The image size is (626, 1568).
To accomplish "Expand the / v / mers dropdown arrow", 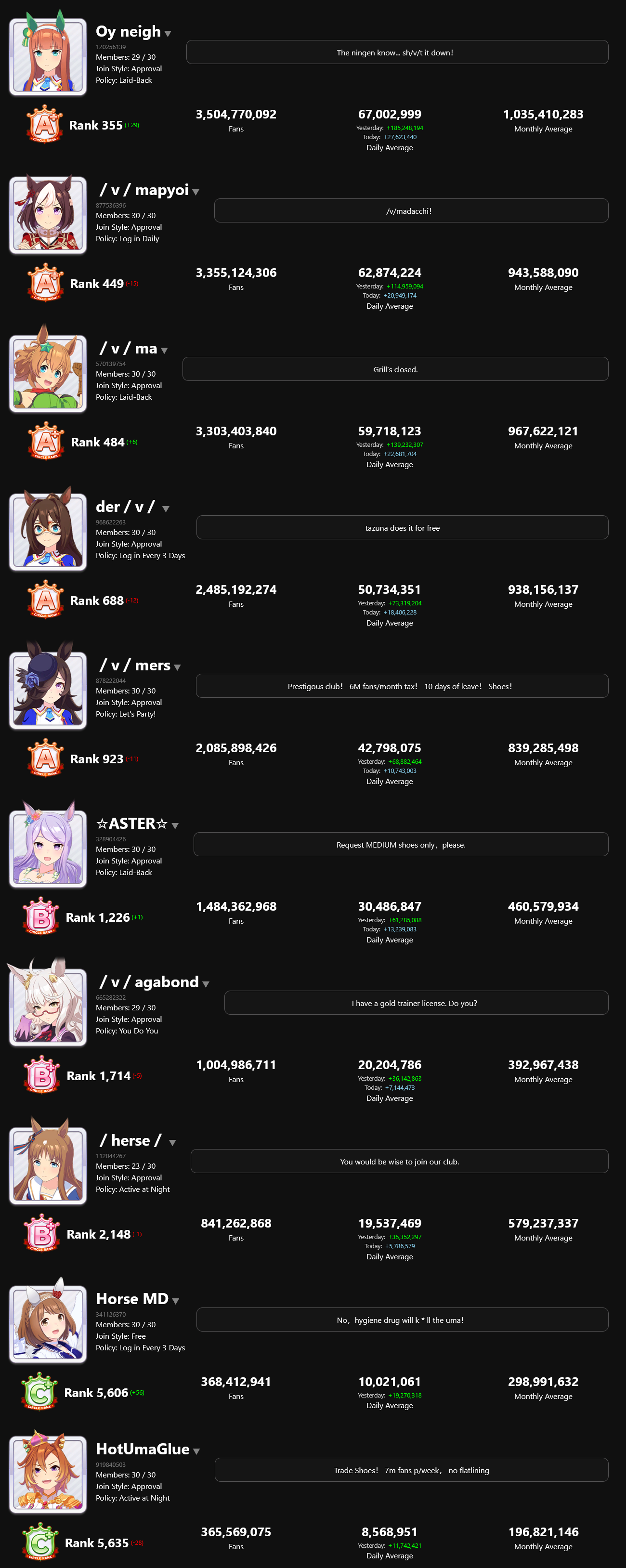I will click(178, 667).
